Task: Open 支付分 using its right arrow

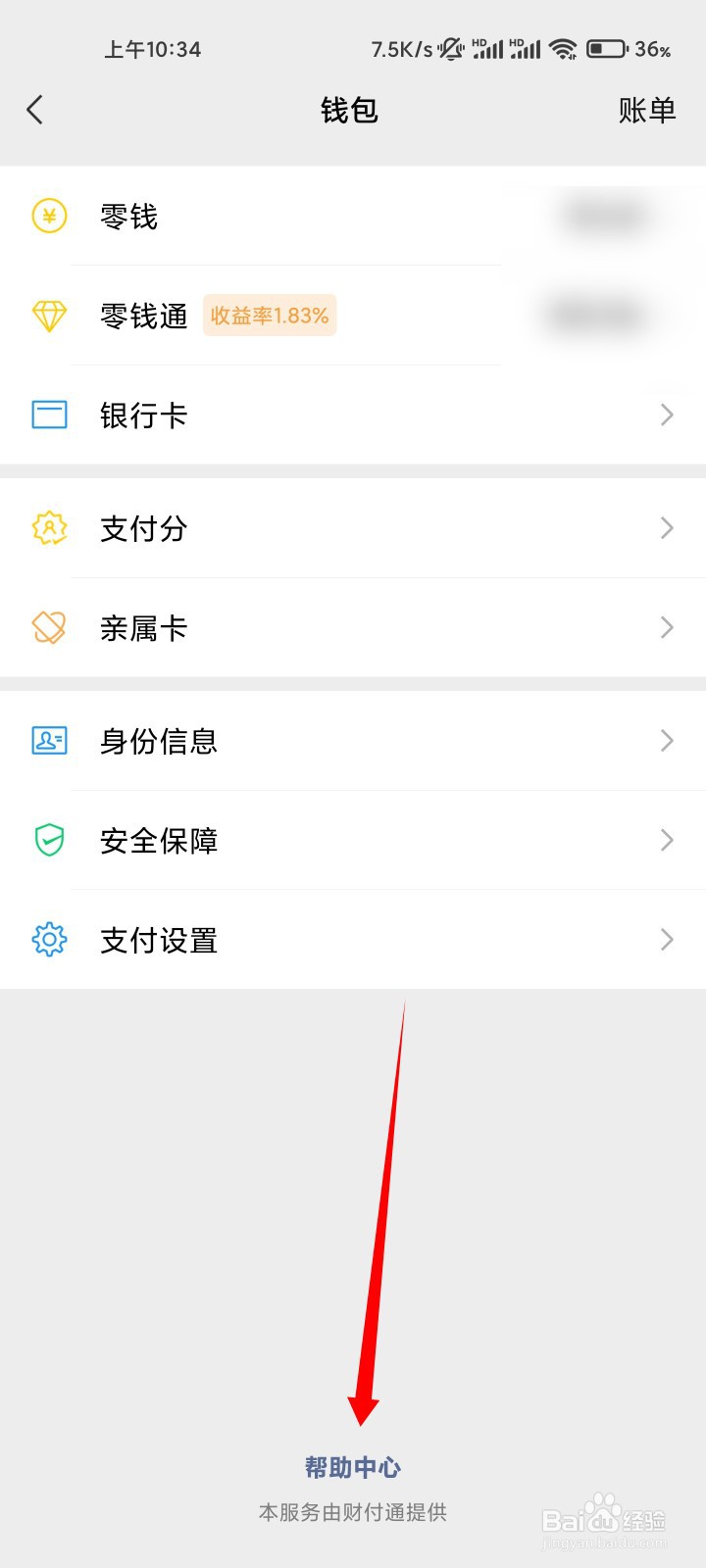Action: 668,528
